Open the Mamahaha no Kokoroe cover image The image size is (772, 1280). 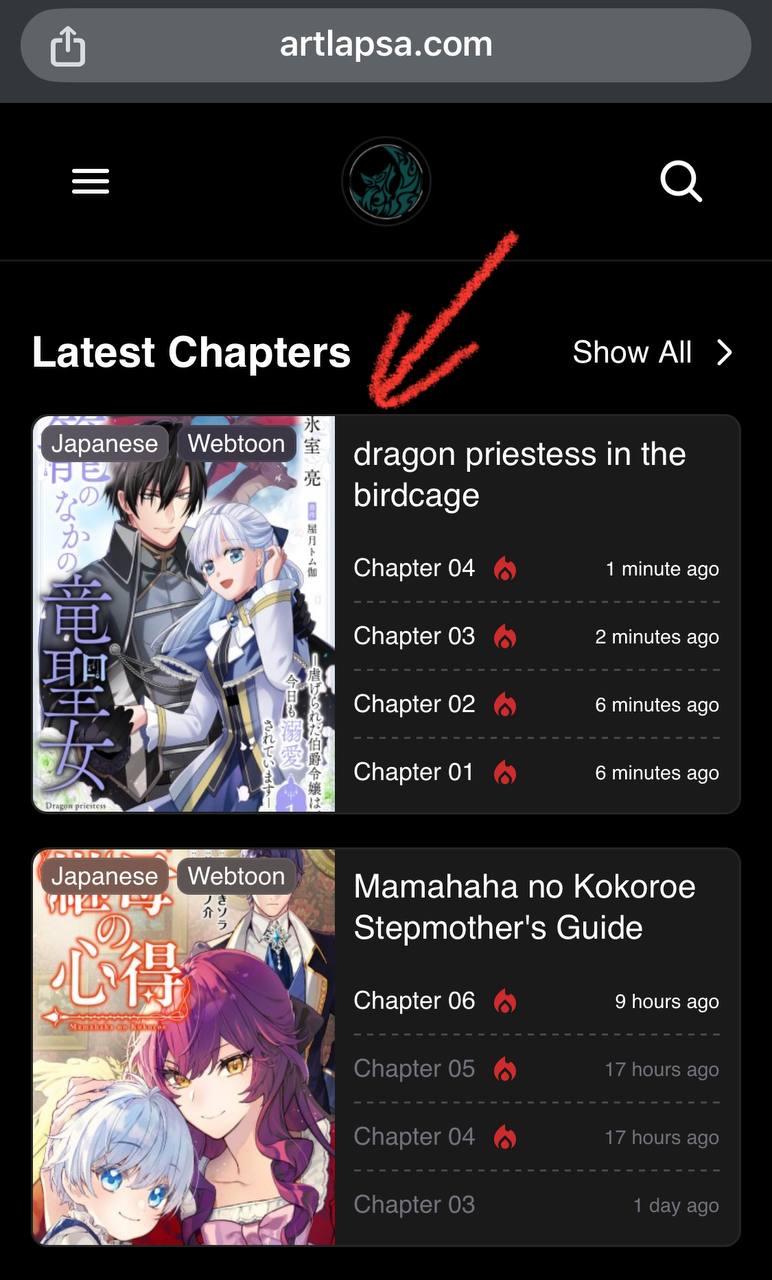184,1047
